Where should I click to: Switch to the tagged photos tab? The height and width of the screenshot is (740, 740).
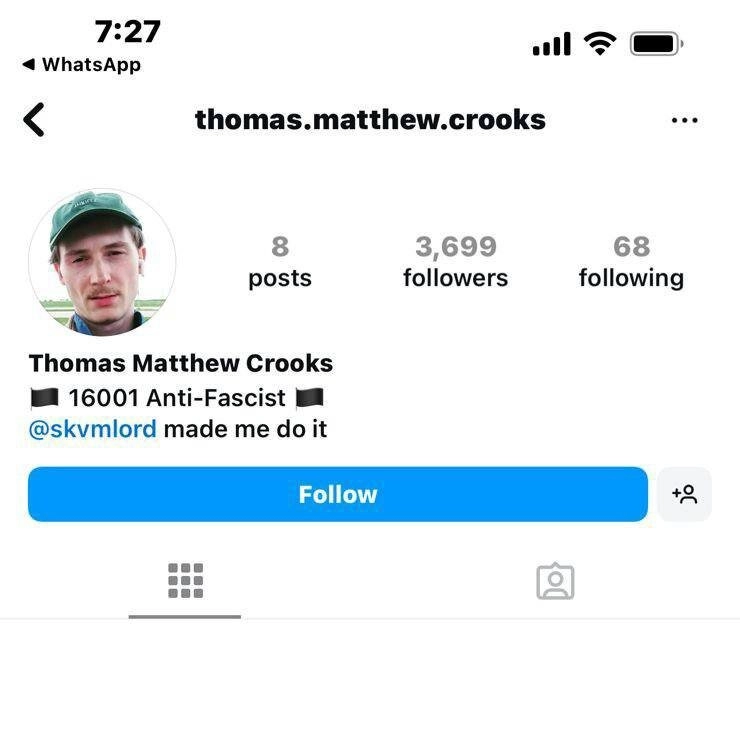[555, 581]
